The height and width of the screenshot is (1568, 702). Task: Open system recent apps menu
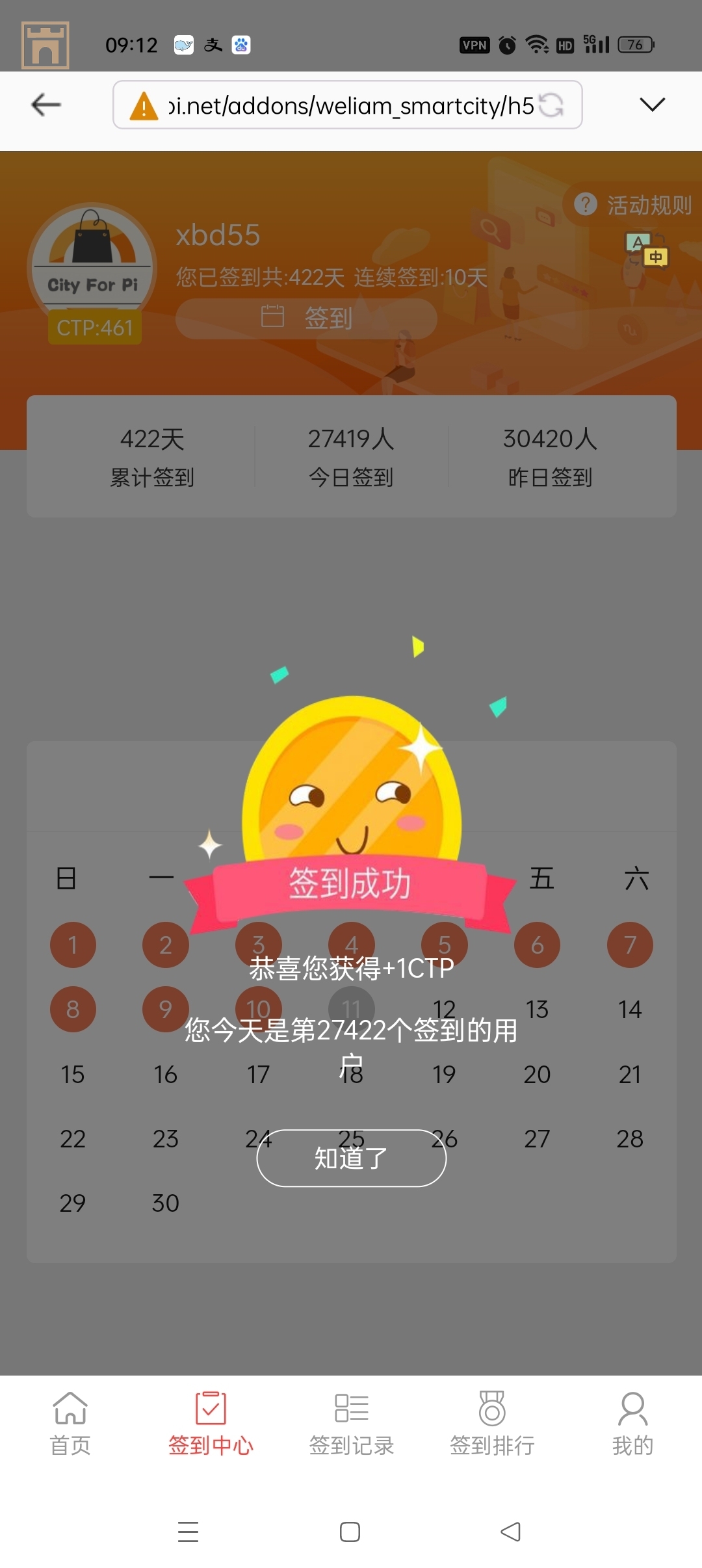tap(188, 1532)
